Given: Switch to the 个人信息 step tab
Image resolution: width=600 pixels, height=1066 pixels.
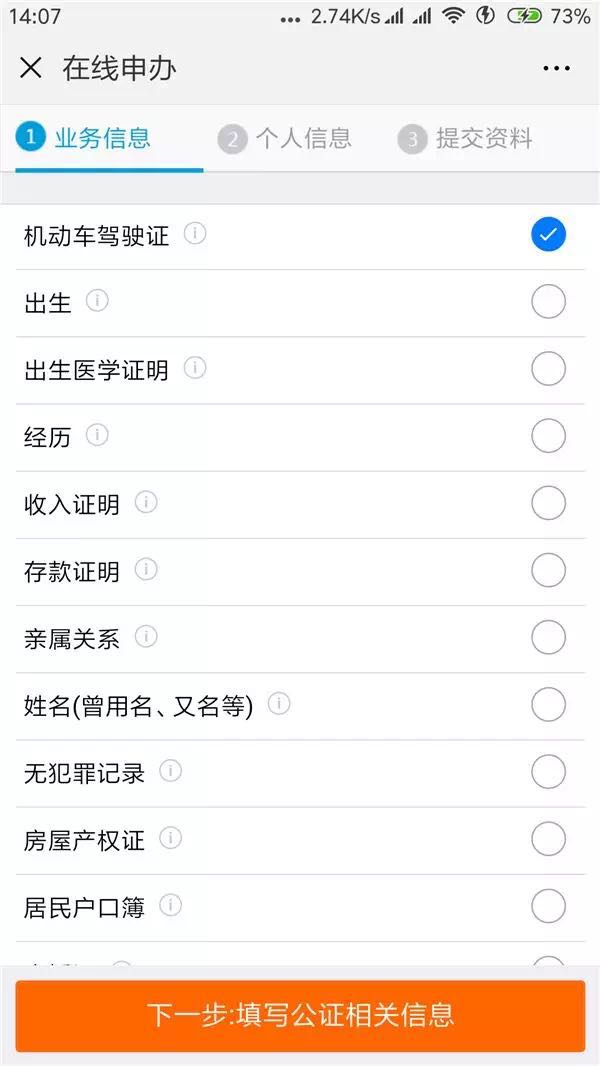Looking at the screenshot, I should click(286, 139).
